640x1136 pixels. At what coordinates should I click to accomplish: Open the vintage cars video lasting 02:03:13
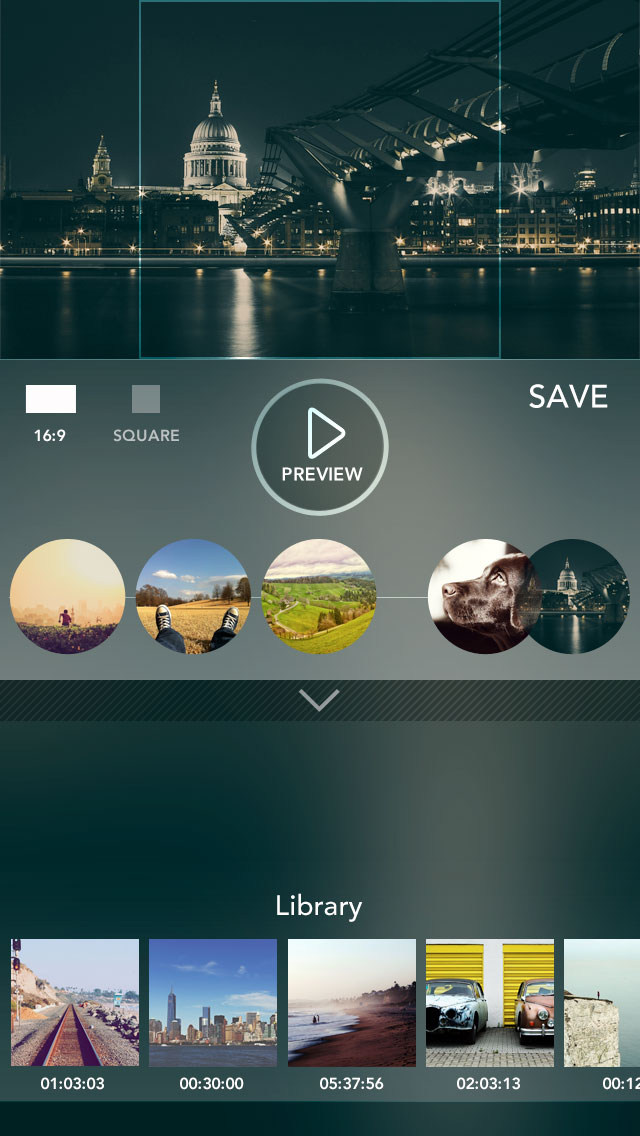(x=490, y=1003)
